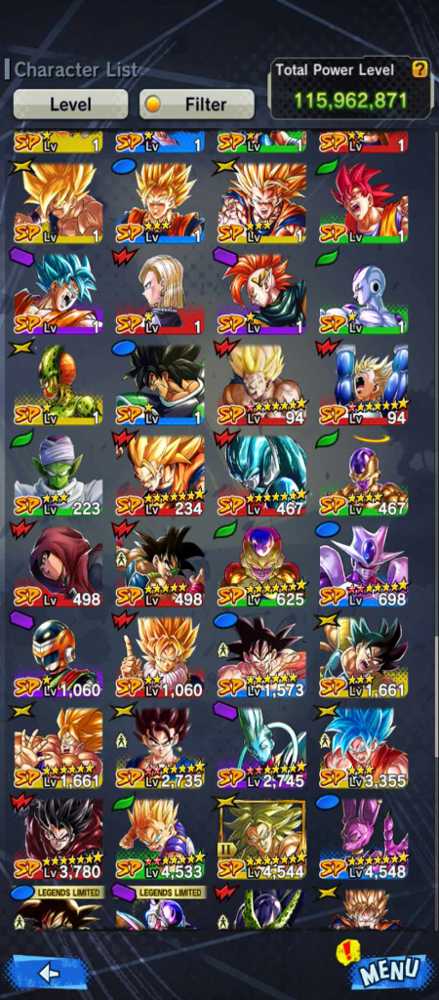
Task: Select the character at level 234
Action: [x=160, y=476]
